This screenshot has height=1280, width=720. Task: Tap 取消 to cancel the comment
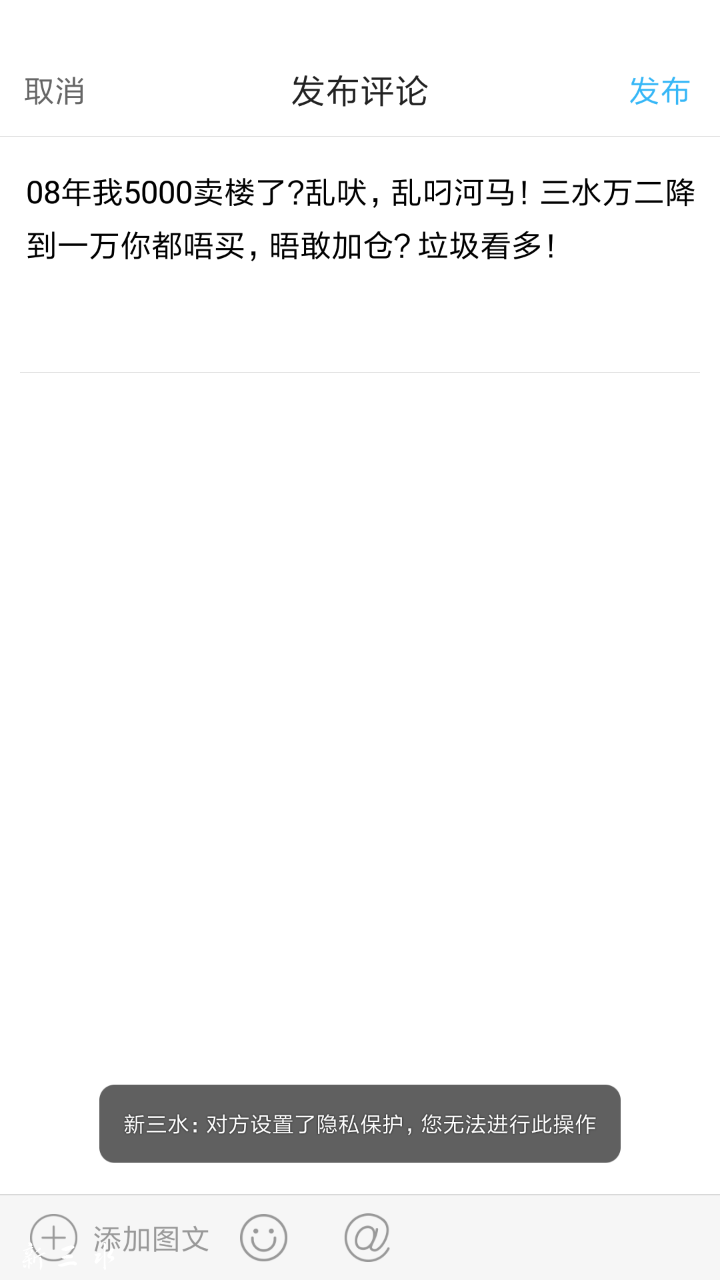coord(55,91)
